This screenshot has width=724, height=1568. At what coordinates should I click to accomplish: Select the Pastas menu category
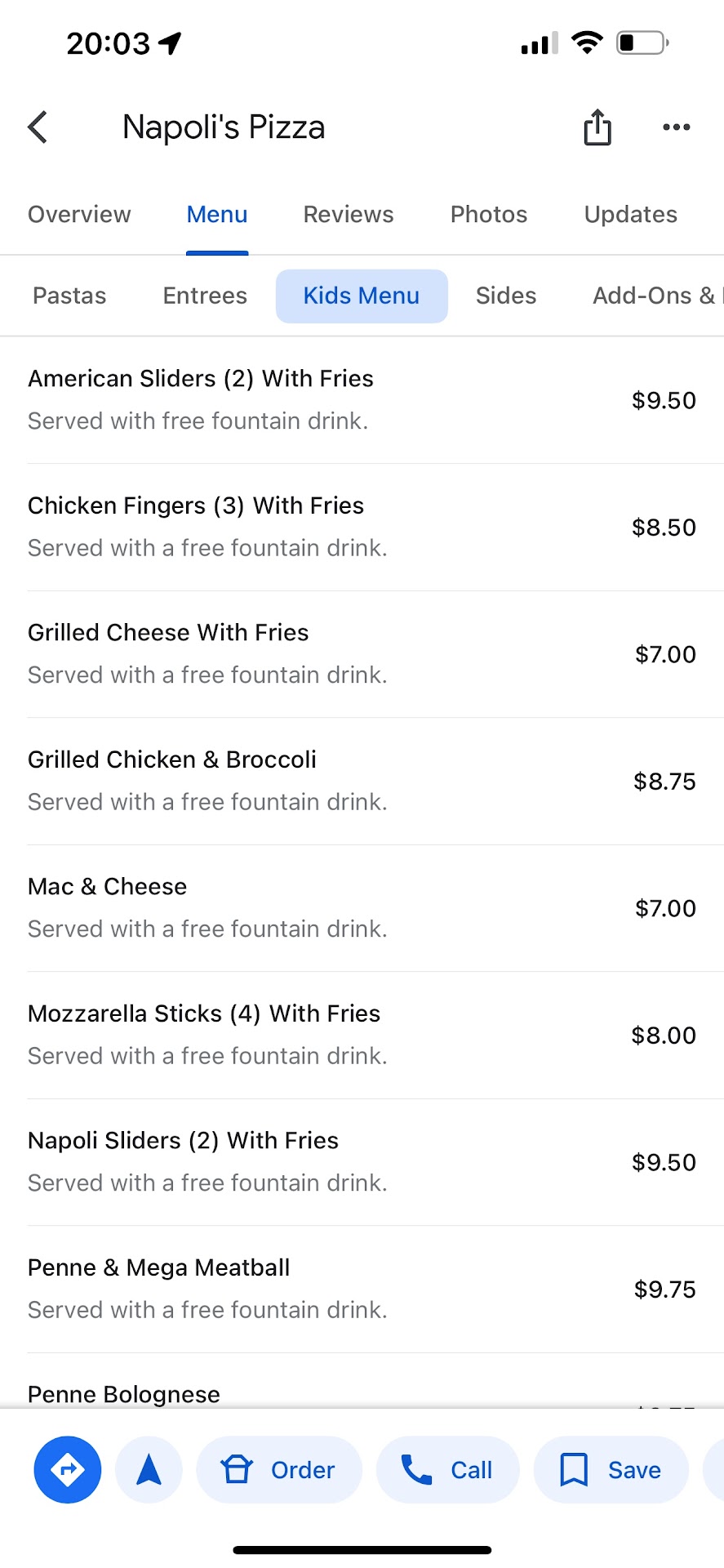click(x=69, y=296)
